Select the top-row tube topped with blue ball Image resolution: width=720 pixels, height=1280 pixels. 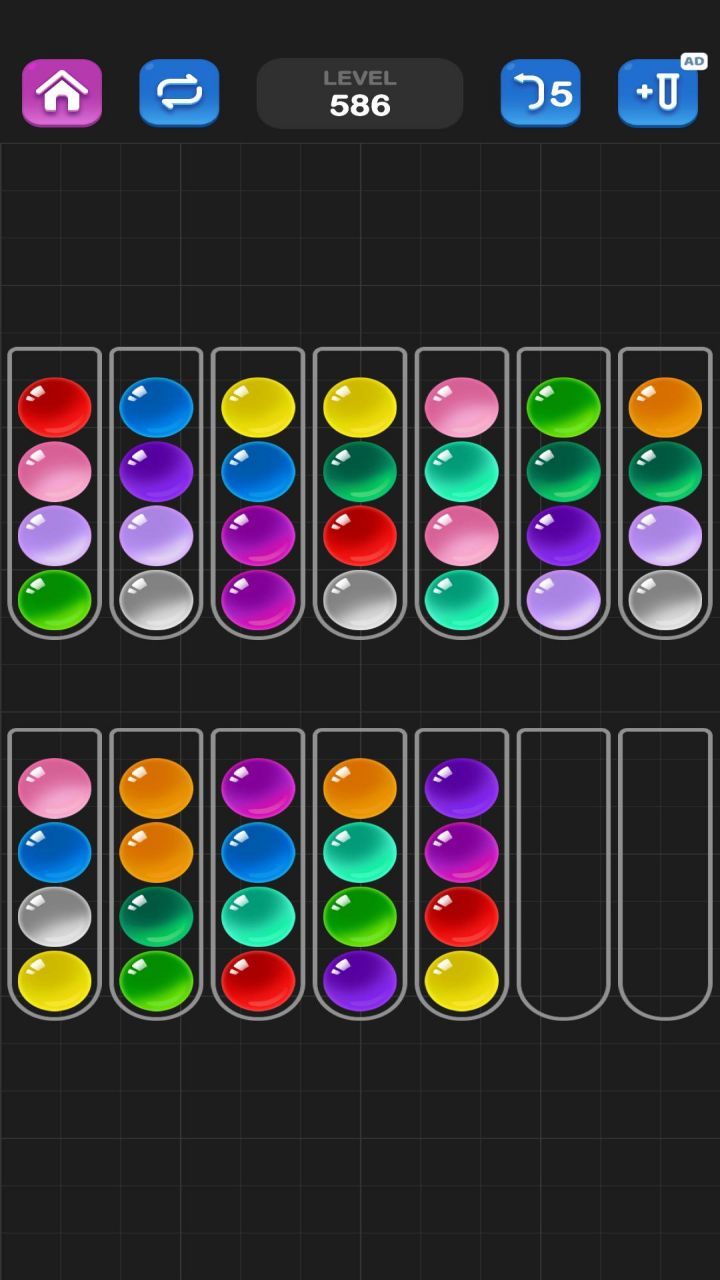click(157, 492)
